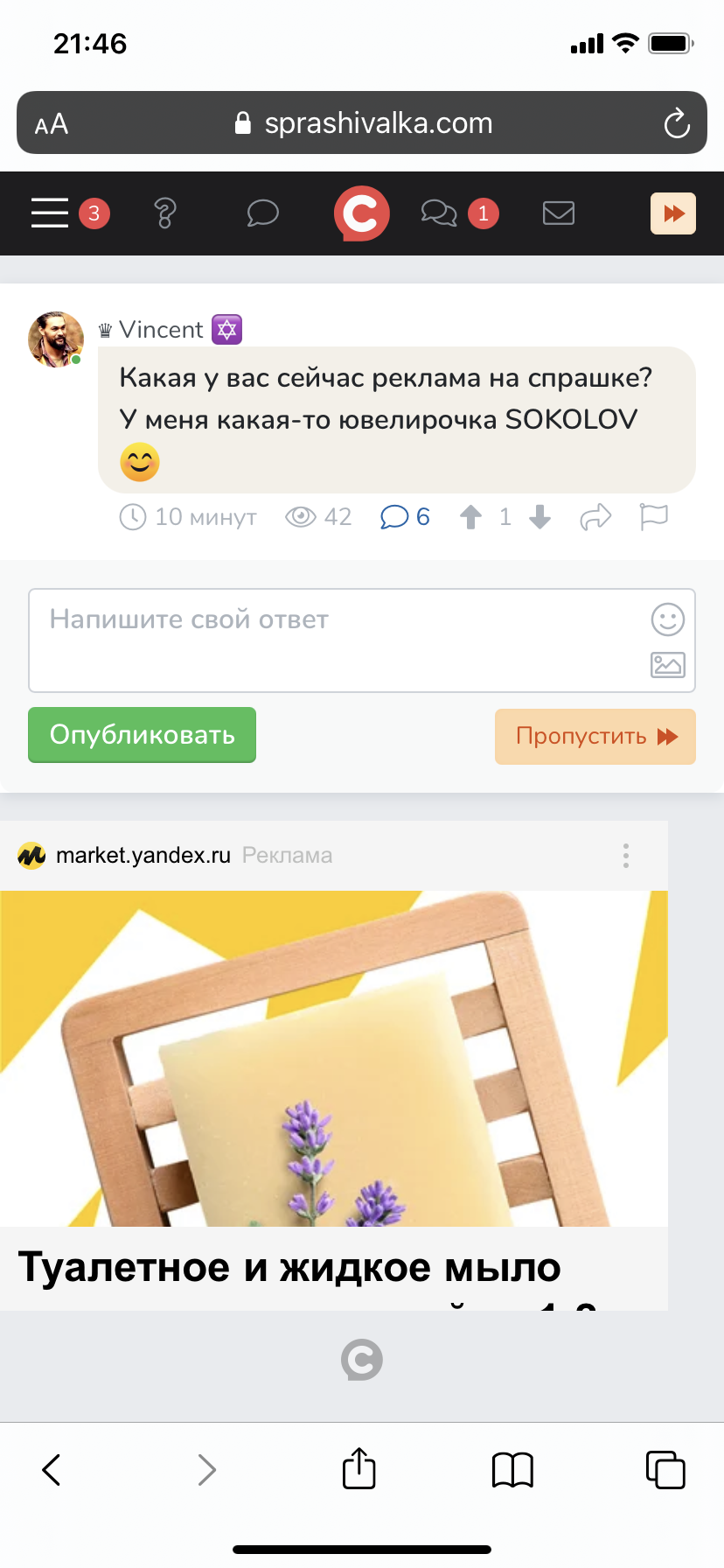Open Vincent's profile avatar

56,339
